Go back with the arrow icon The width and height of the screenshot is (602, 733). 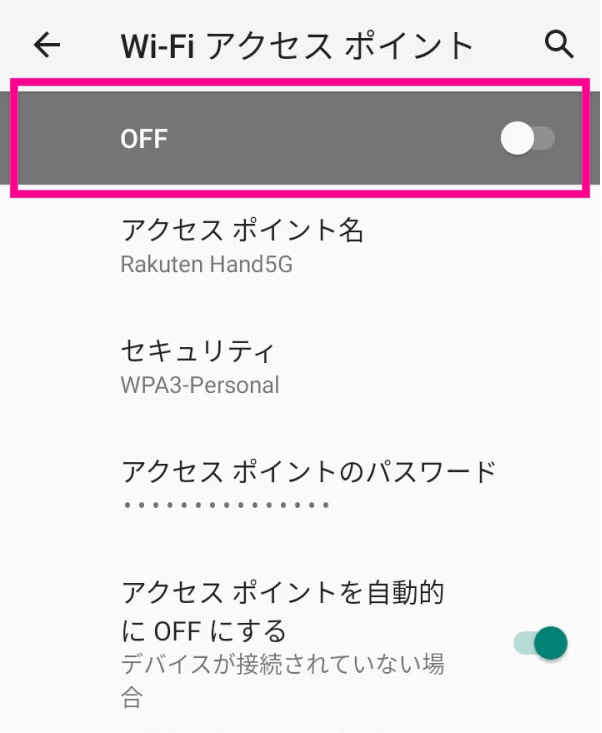pos(47,45)
